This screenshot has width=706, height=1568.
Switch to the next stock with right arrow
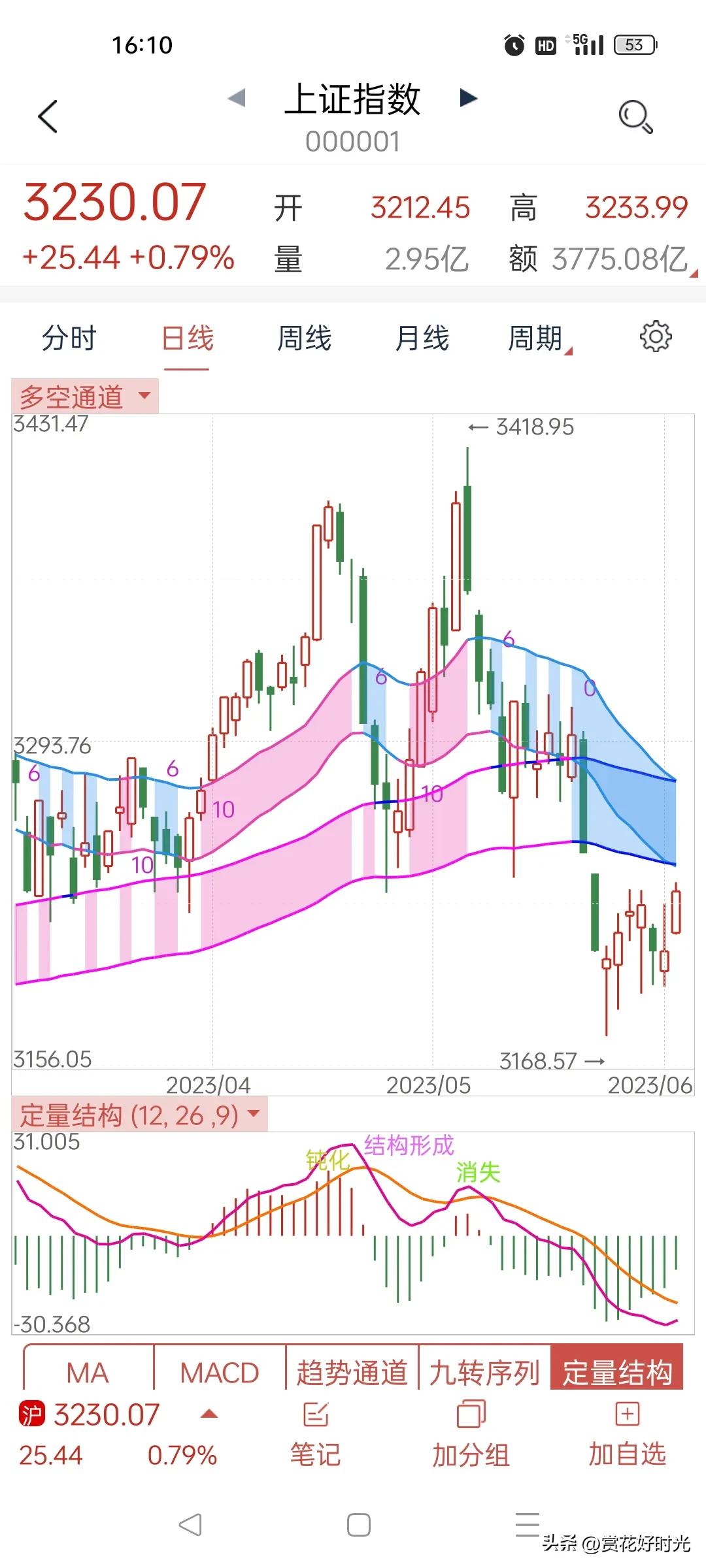pyautogui.click(x=468, y=98)
